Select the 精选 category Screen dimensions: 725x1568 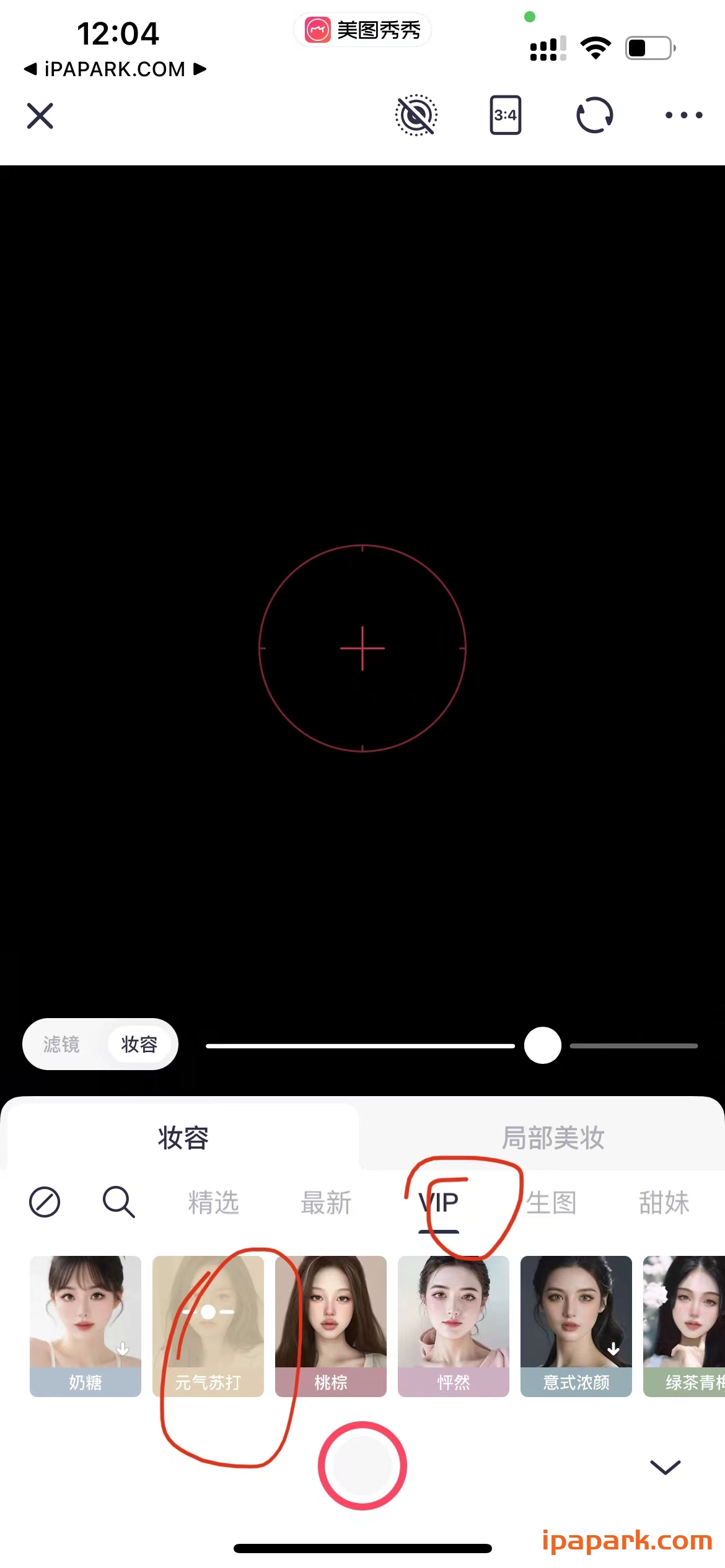[213, 1202]
